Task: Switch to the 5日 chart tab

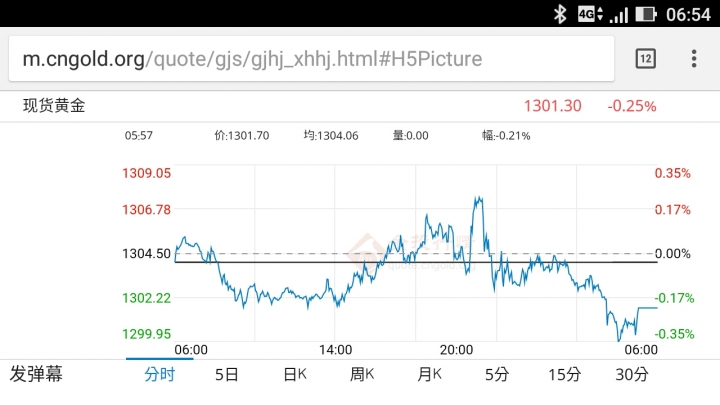Action: [x=227, y=375]
